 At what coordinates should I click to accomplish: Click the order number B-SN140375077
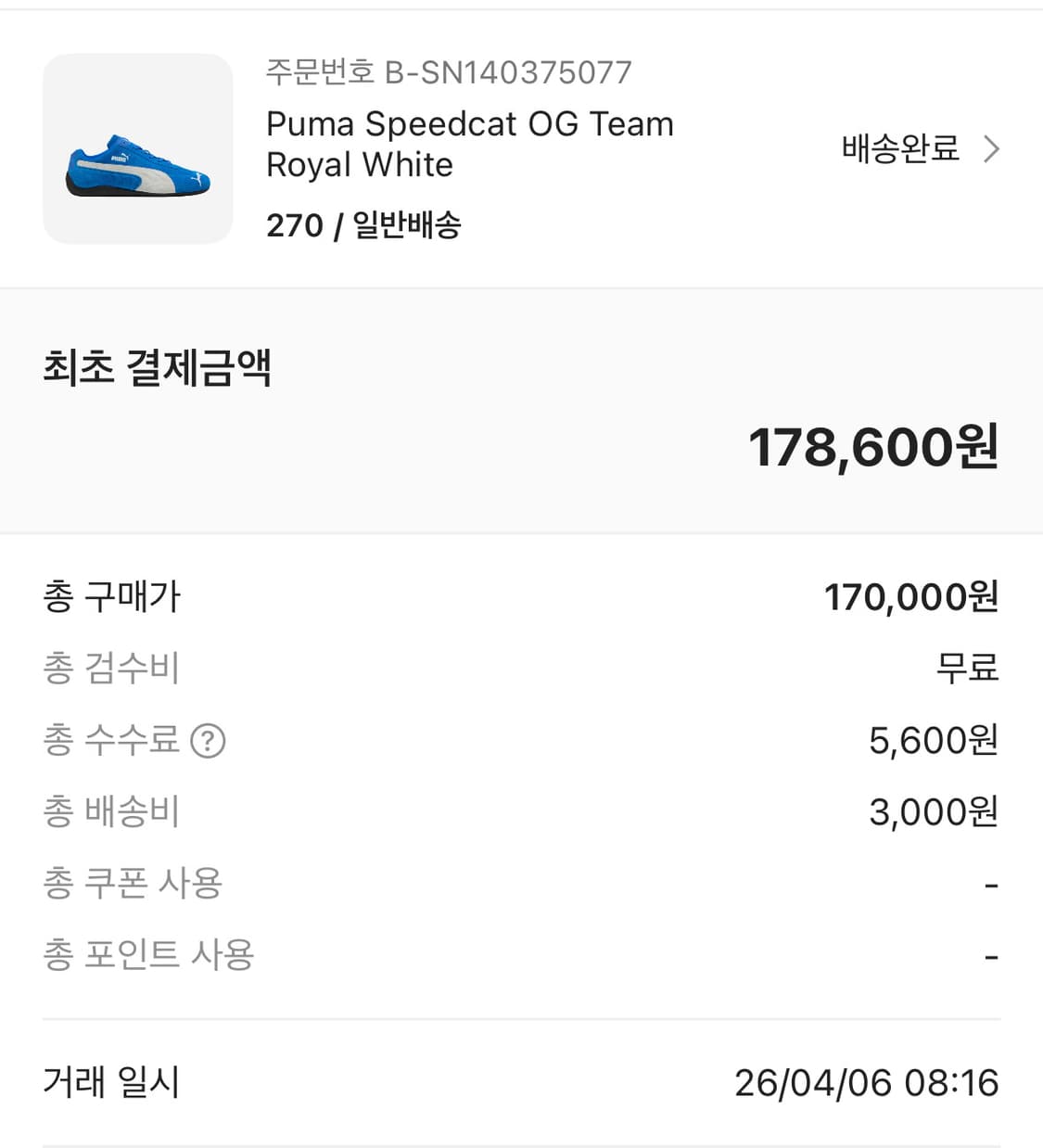coord(448,72)
